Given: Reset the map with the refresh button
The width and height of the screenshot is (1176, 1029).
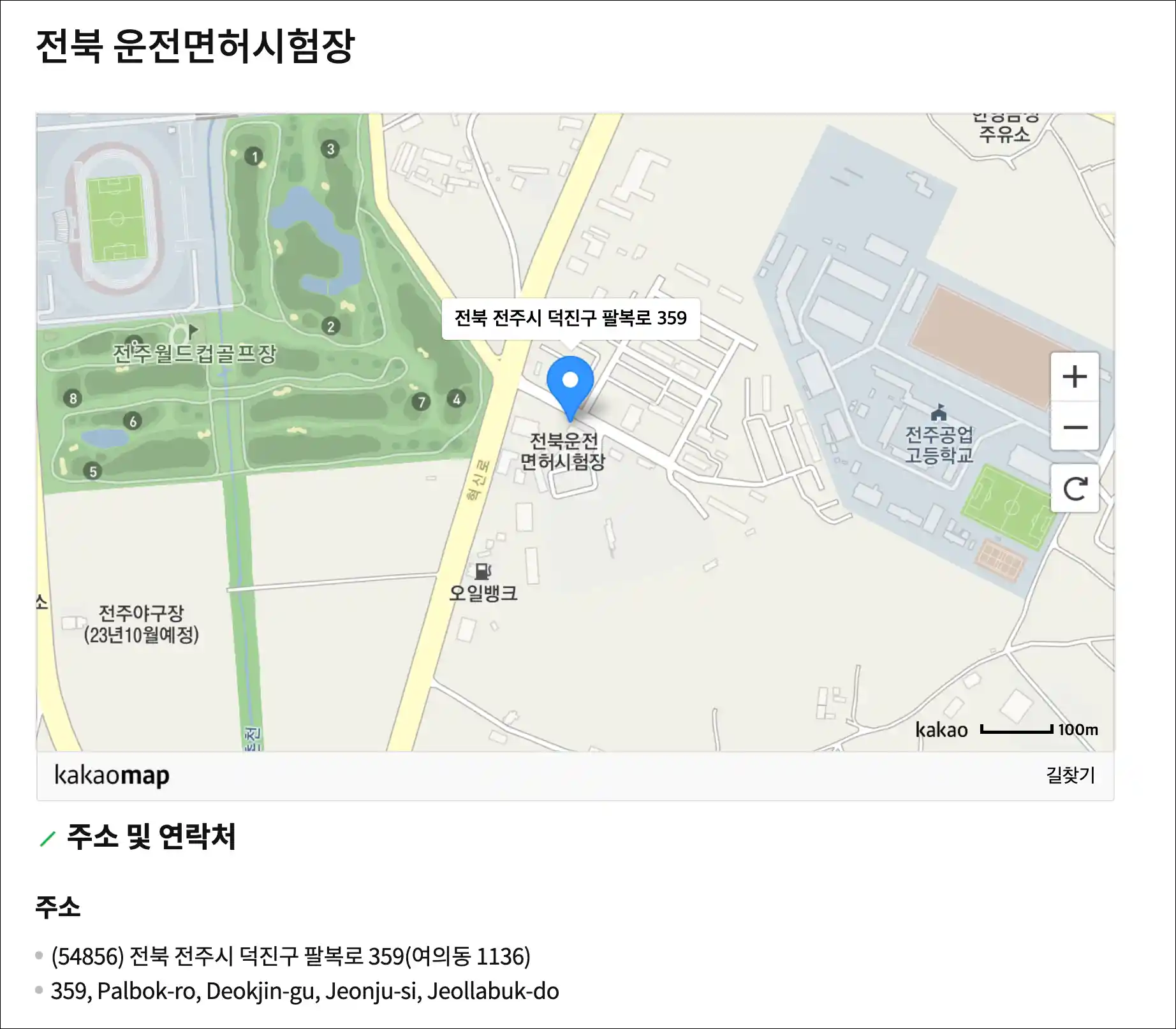Looking at the screenshot, I should click(1075, 488).
